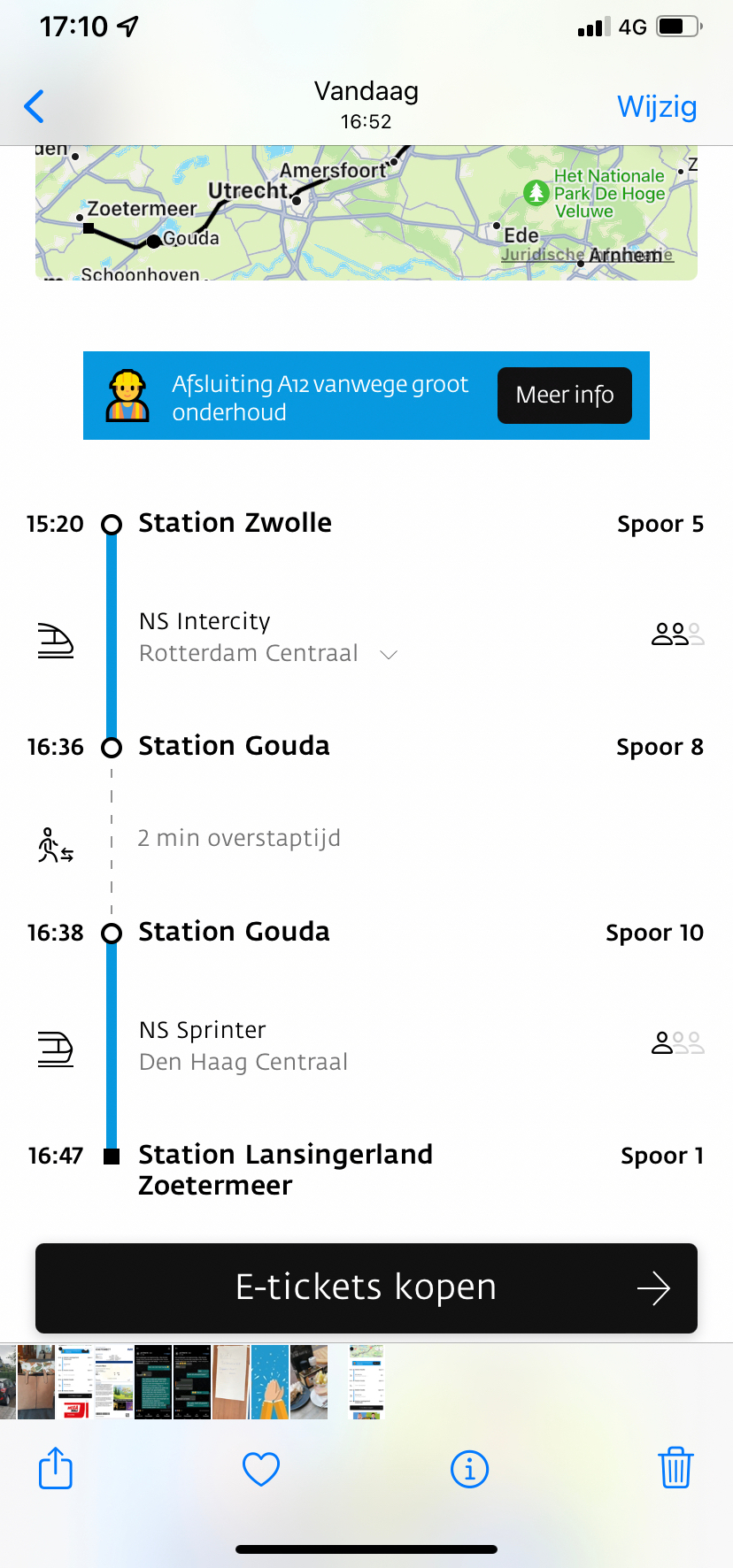Select the clapping hands thumbnail in the strip
This screenshot has height=1568, width=733.
270,1382
